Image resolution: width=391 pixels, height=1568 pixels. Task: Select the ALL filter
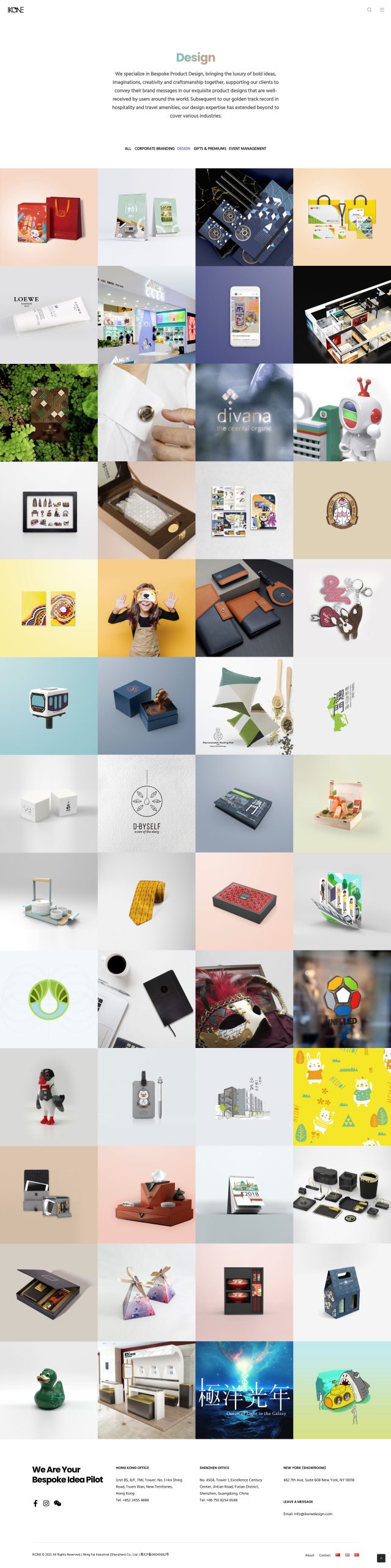128,148
